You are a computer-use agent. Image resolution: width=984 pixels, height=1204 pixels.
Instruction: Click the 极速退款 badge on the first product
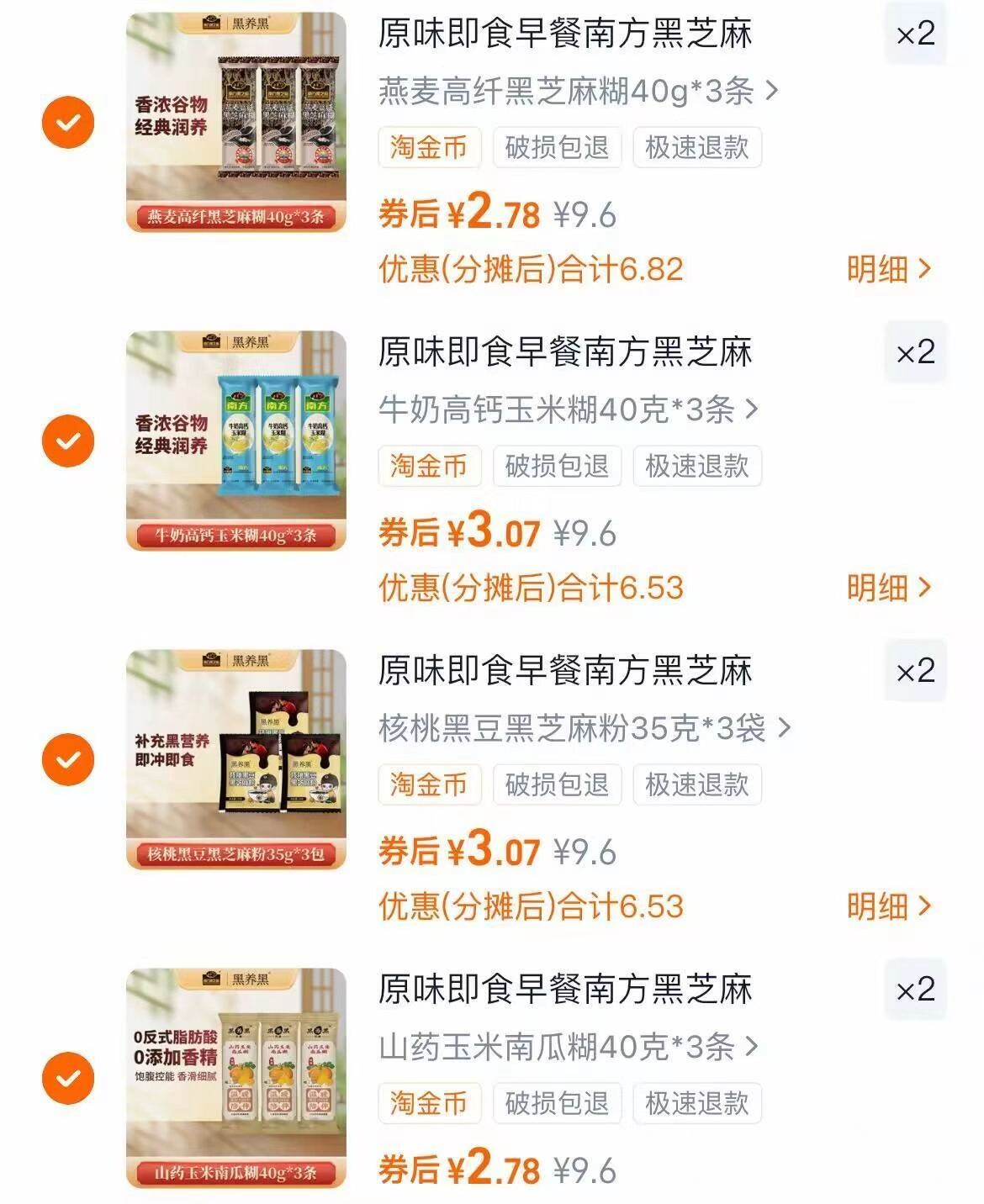(696, 148)
